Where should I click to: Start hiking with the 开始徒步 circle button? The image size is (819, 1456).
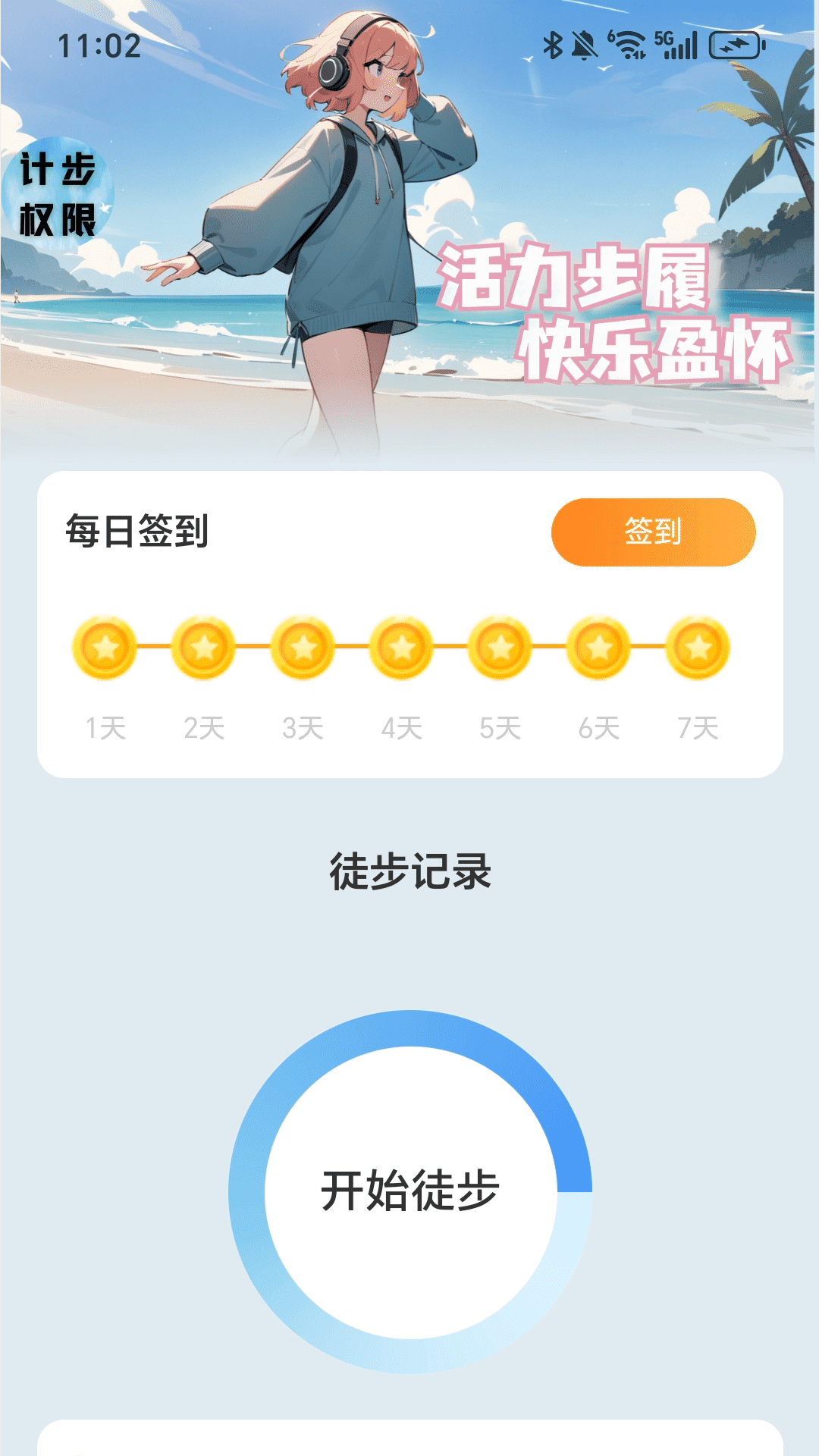point(410,1191)
